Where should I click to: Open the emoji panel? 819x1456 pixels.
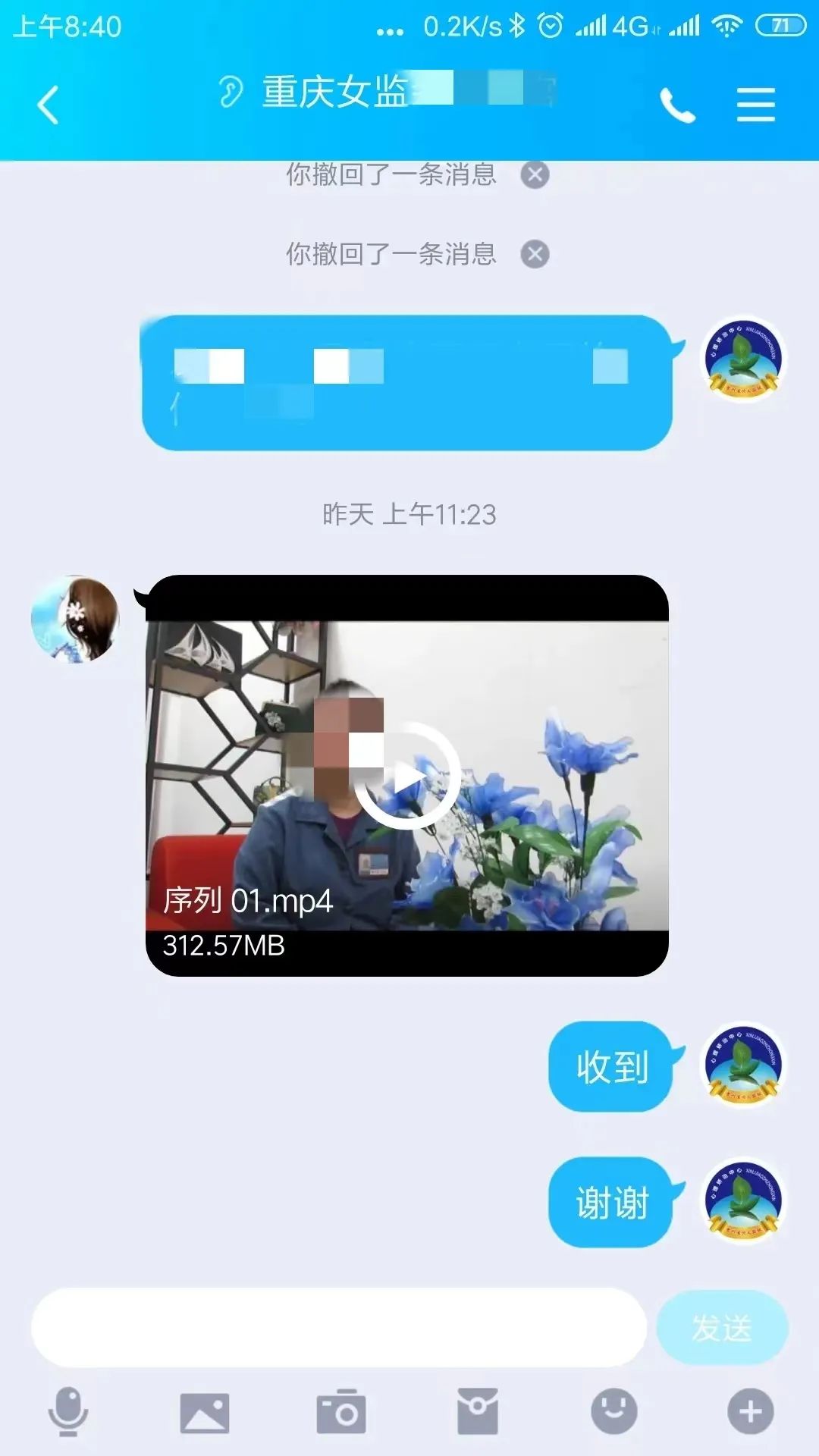pos(613,1411)
